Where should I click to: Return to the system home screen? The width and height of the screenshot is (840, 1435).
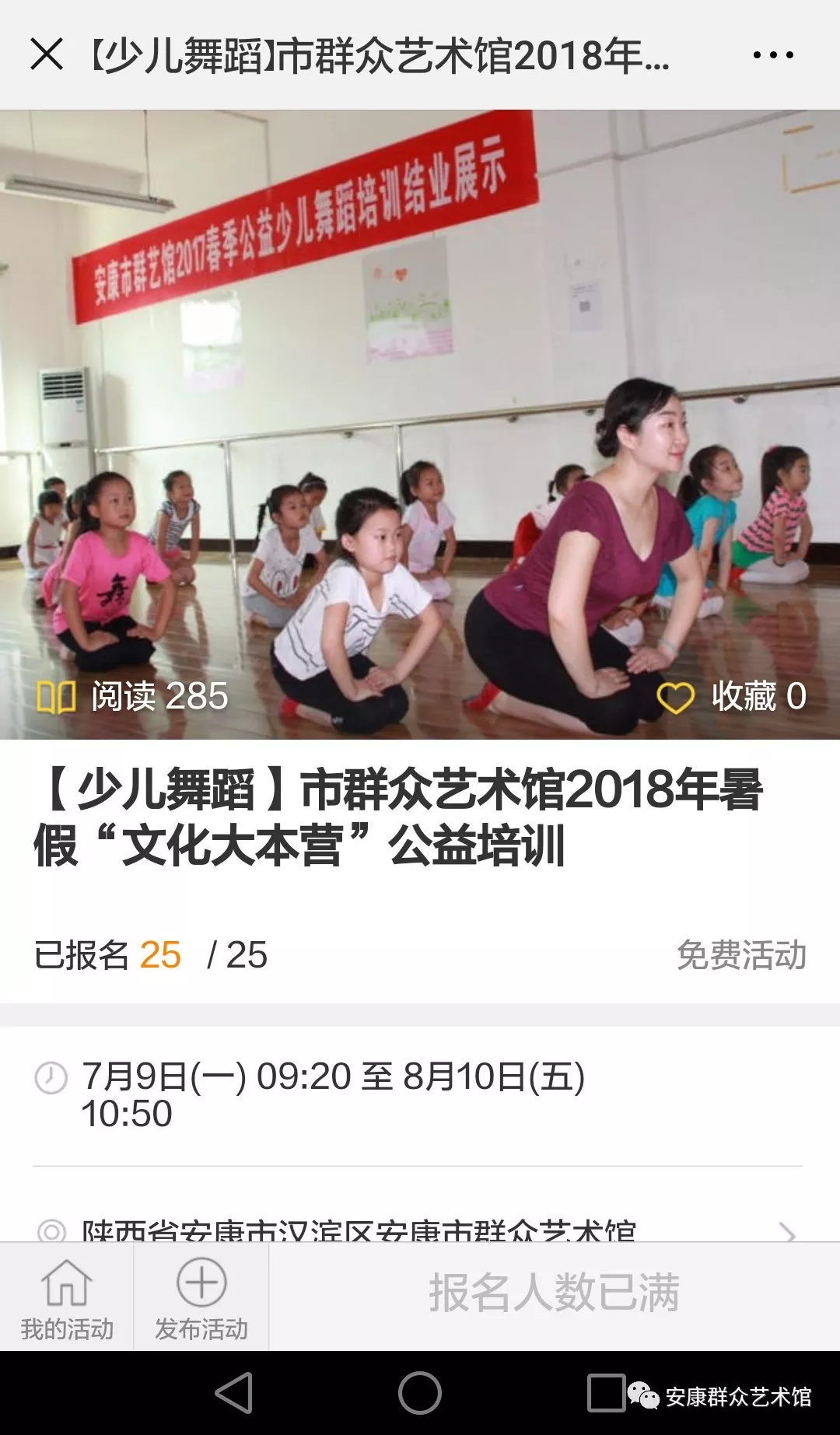420,1392
